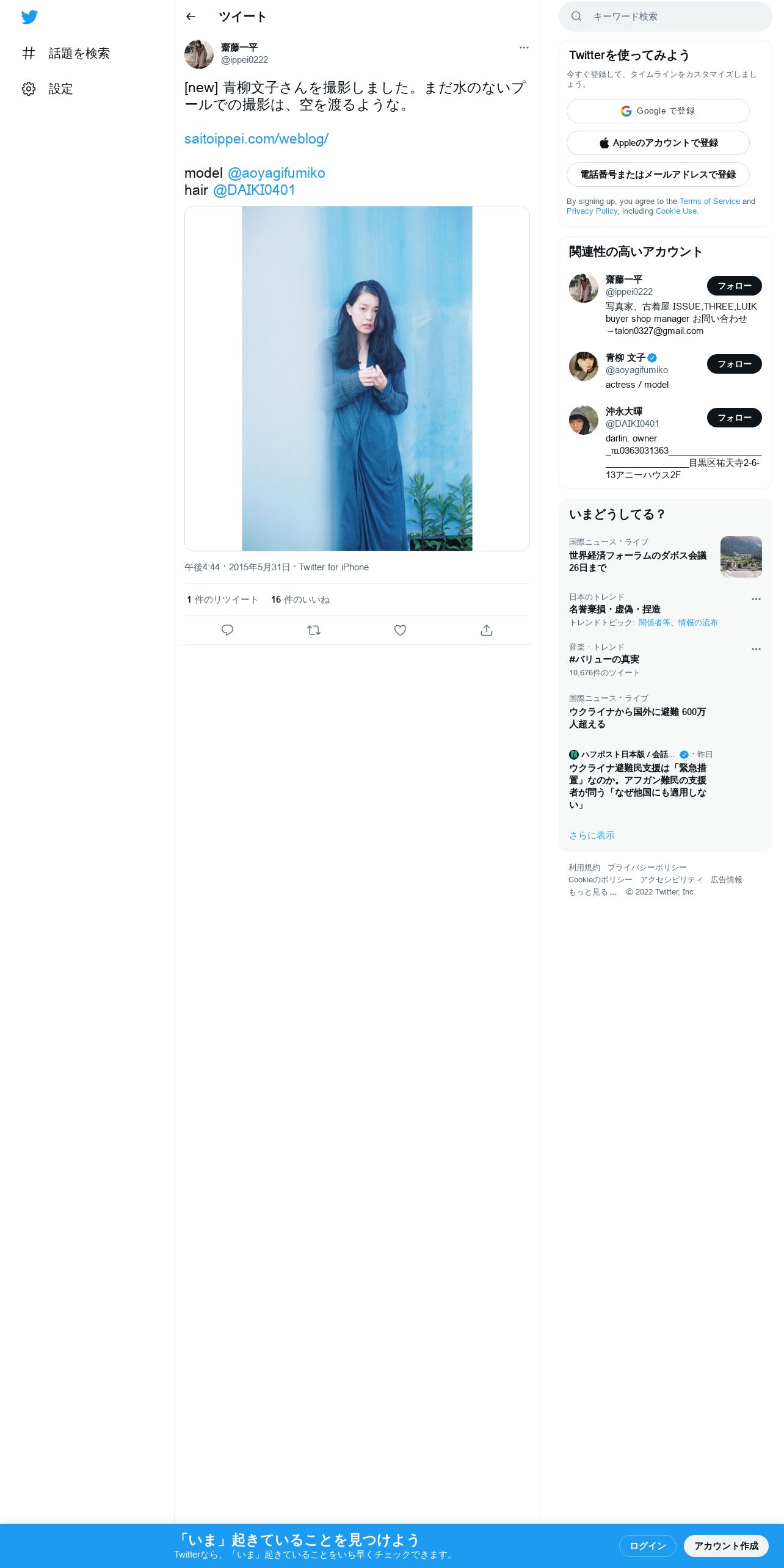Viewport: 784px width, 1568px height.
Task: Sign up with Google
Action: pos(658,111)
